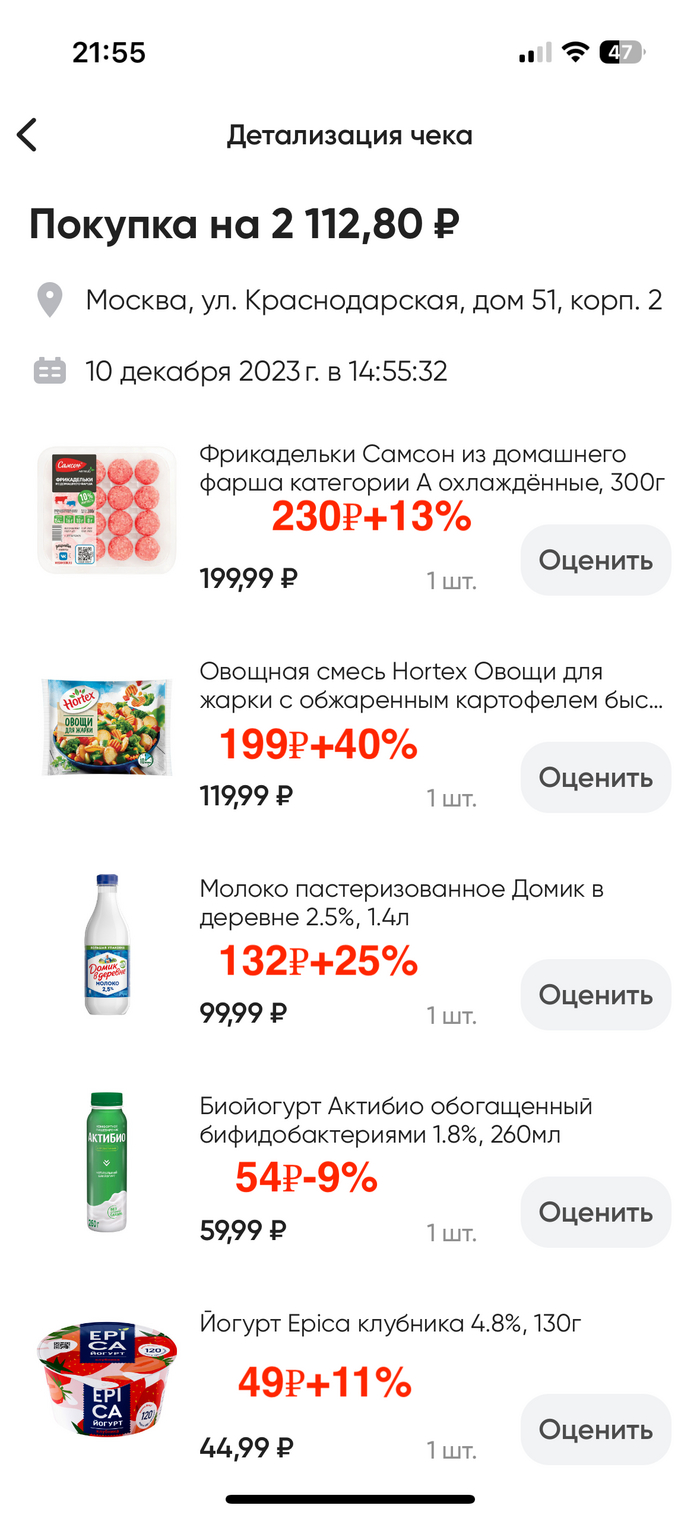Screen dimensions: 700x1518
Task: Open the Актибио bottle thumbnail
Action: pos(107,1161)
